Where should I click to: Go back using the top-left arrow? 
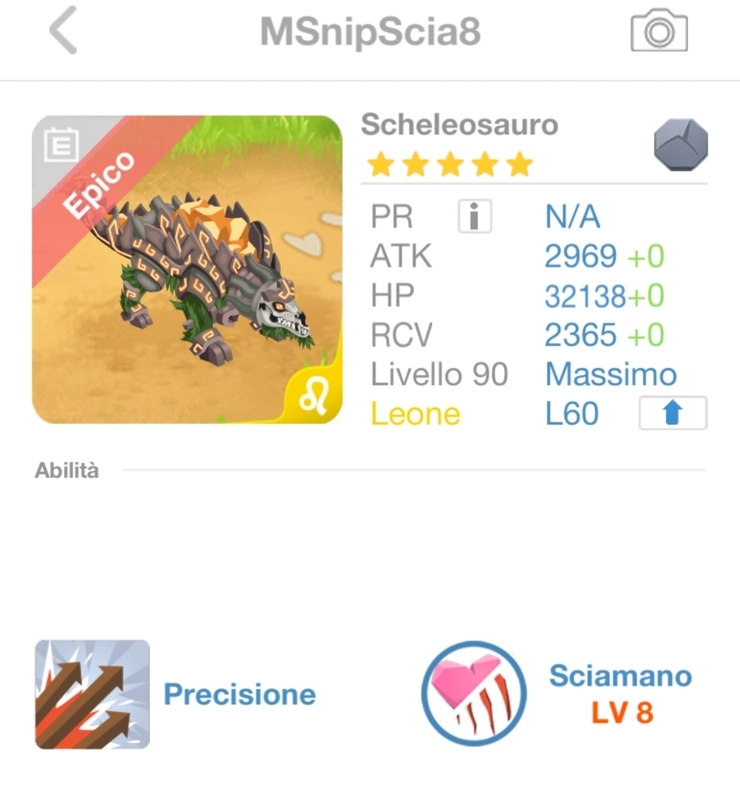[x=63, y=32]
